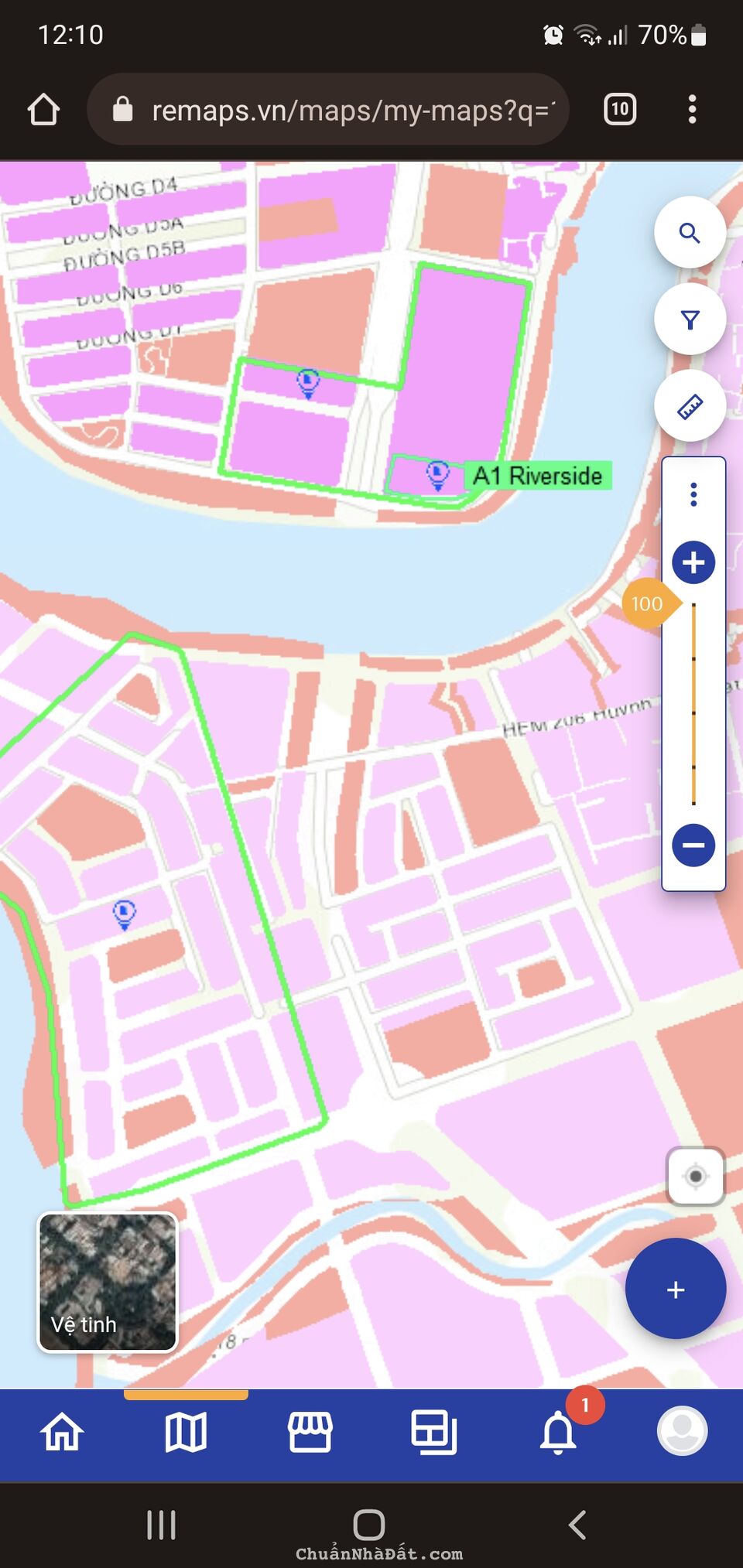Center map on my current location
Image resolution: width=743 pixels, height=1568 pixels.
tap(696, 1177)
